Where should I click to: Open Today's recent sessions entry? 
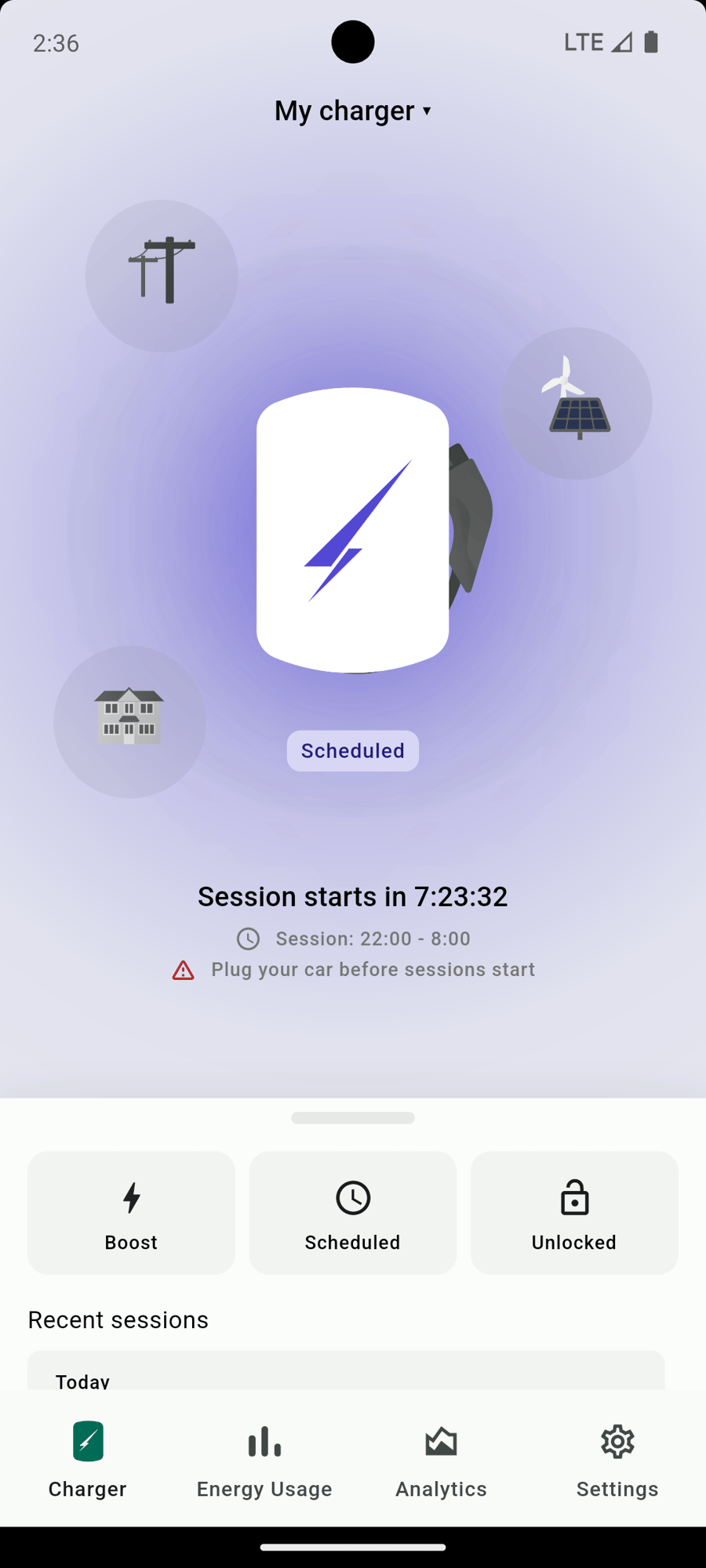[346, 1380]
